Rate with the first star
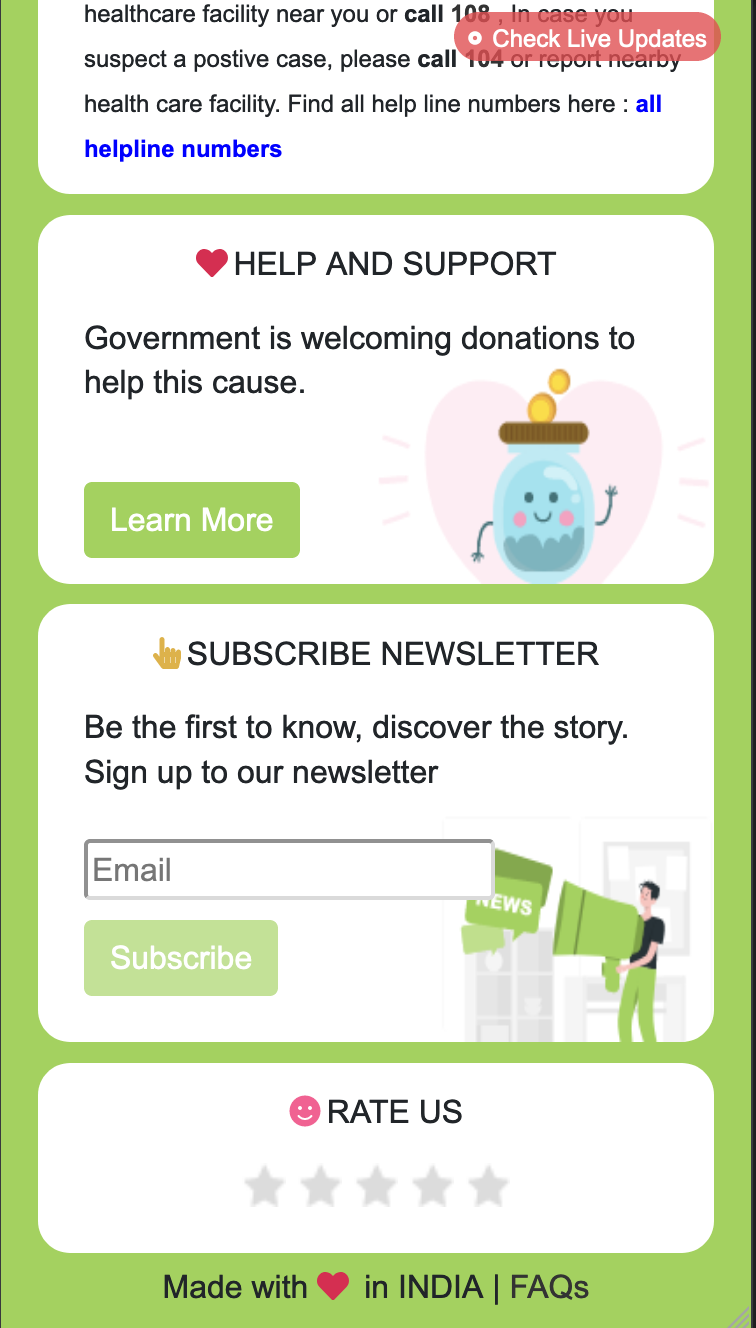The width and height of the screenshot is (756, 1328). coord(265,1186)
